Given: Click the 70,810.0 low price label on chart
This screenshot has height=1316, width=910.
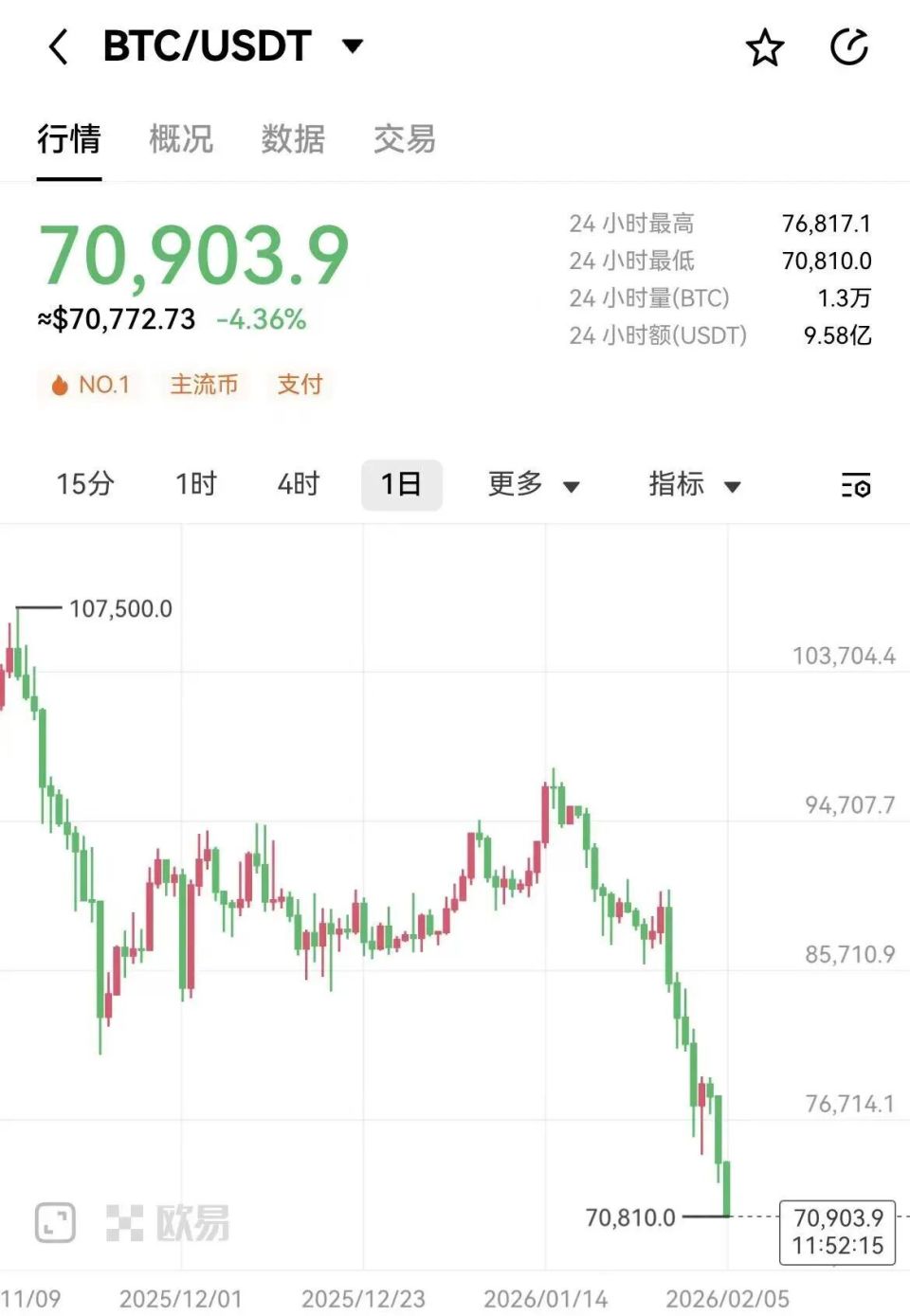Looking at the screenshot, I should [x=632, y=1217].
